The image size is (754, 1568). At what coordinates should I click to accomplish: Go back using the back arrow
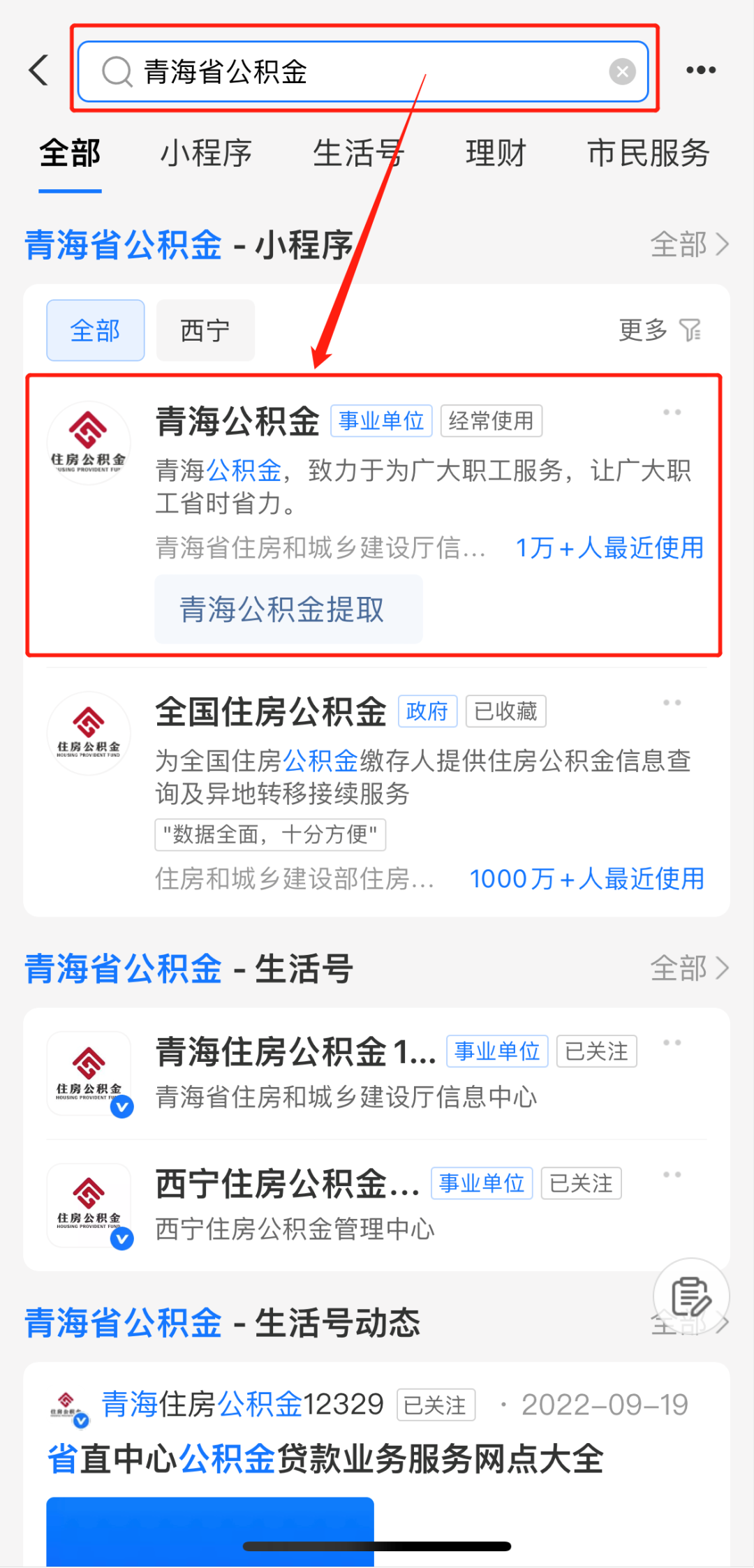[x=40, y=71]
